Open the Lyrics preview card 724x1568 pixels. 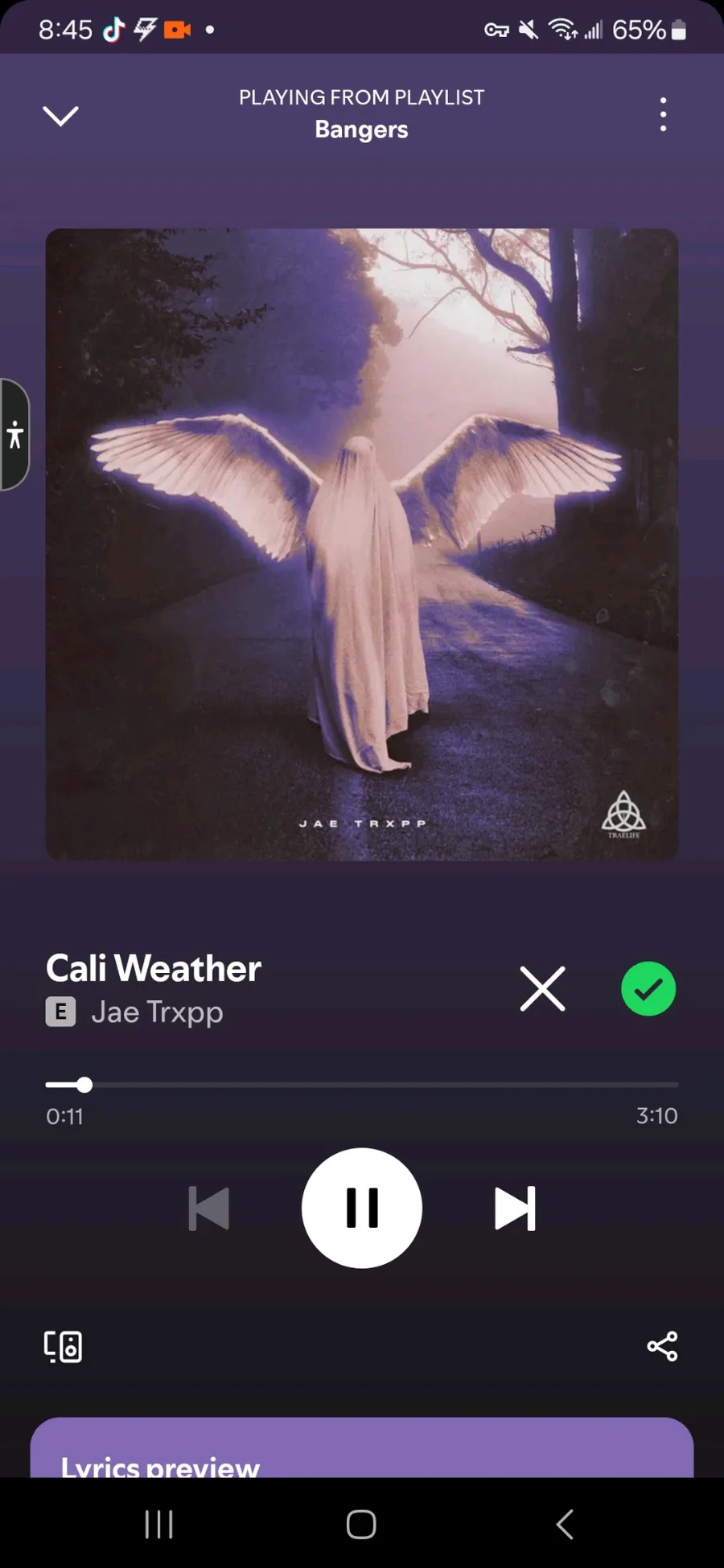click(x=362, y=1447)
